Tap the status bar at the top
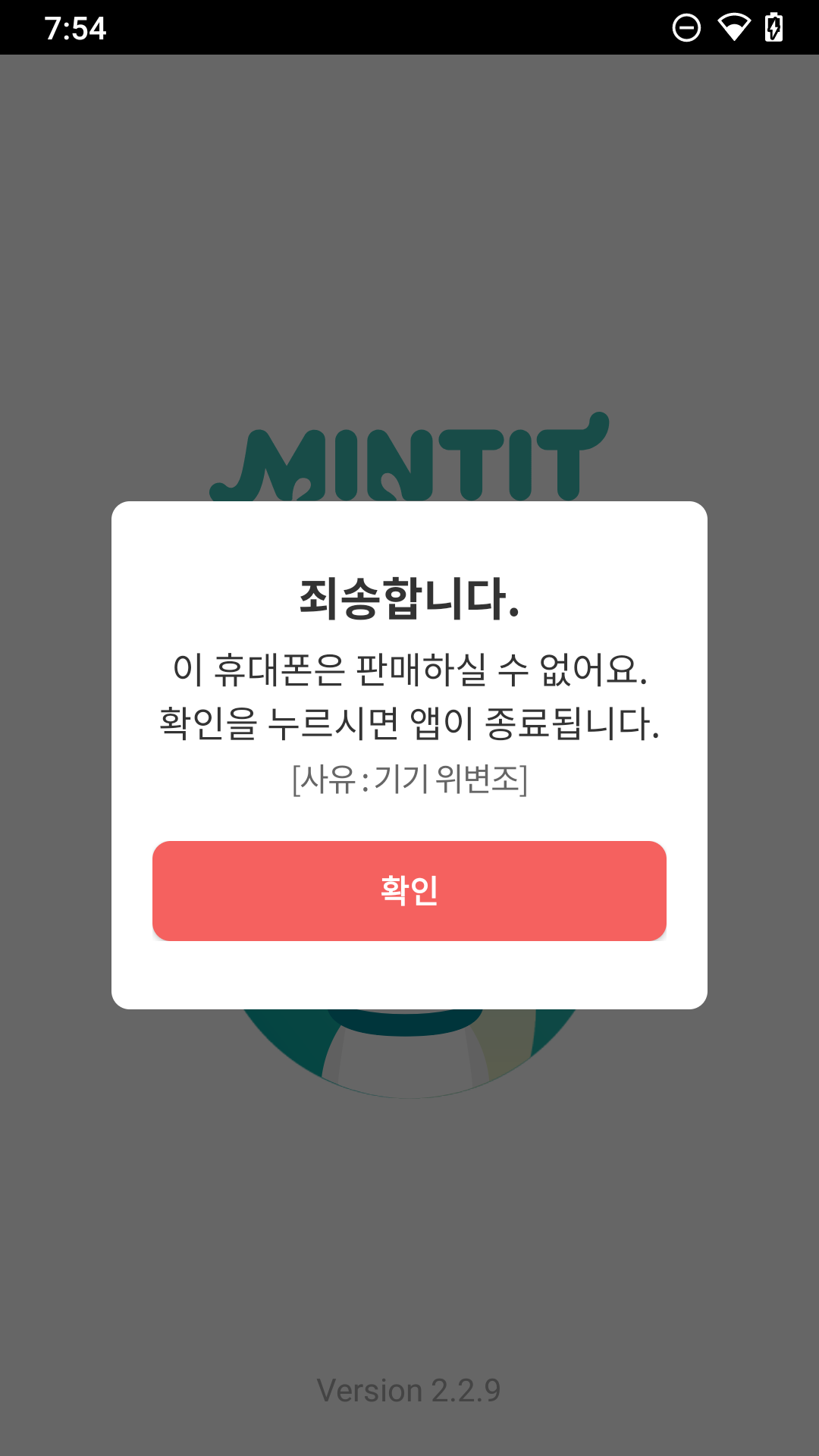Screen dimensions: 819x1456 (x=409, y=27)
